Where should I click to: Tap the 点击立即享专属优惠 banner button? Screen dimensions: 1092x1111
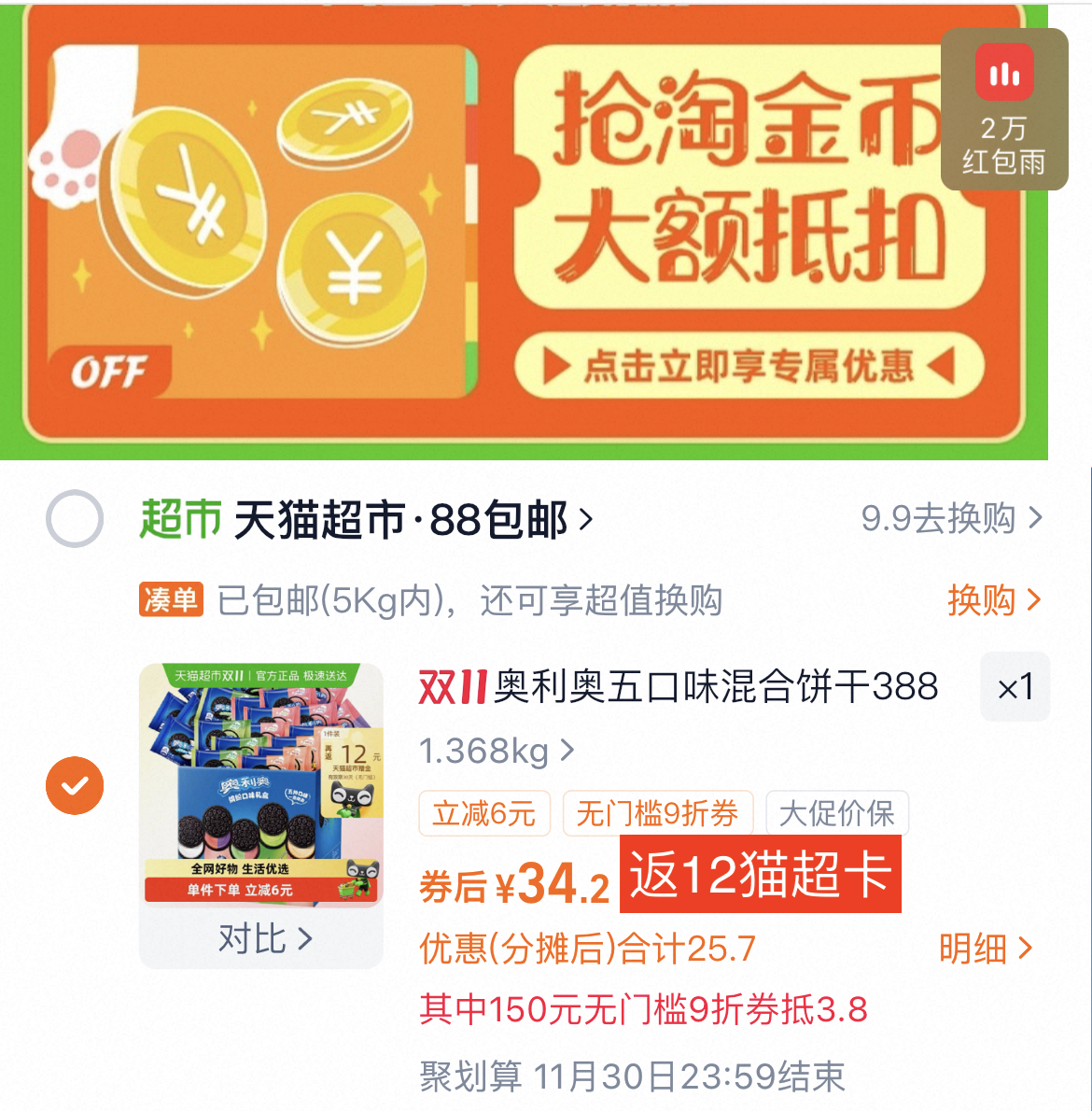tap(749, 366)
